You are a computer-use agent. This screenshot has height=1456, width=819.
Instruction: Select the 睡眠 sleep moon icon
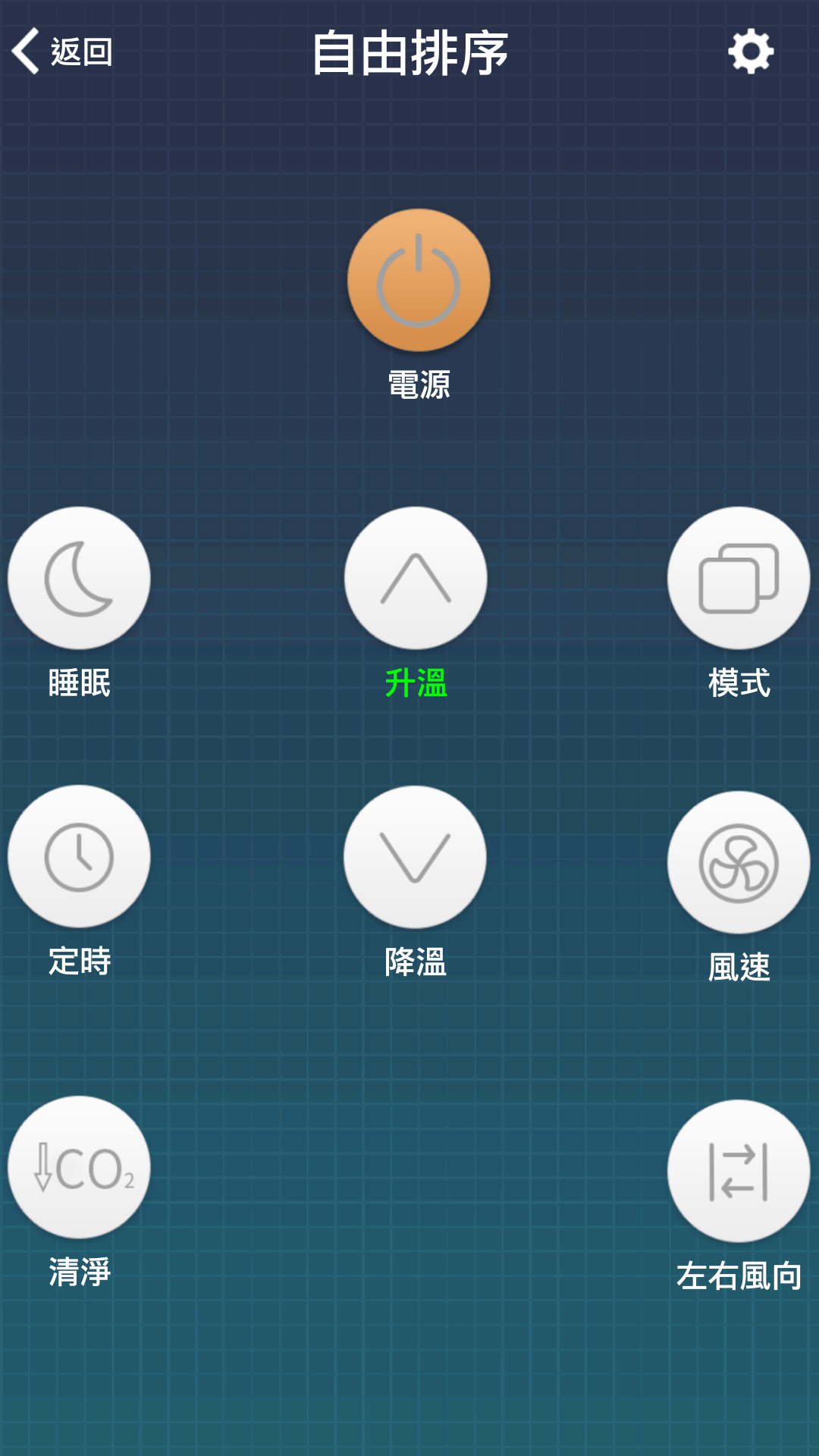tap(80, 578)
